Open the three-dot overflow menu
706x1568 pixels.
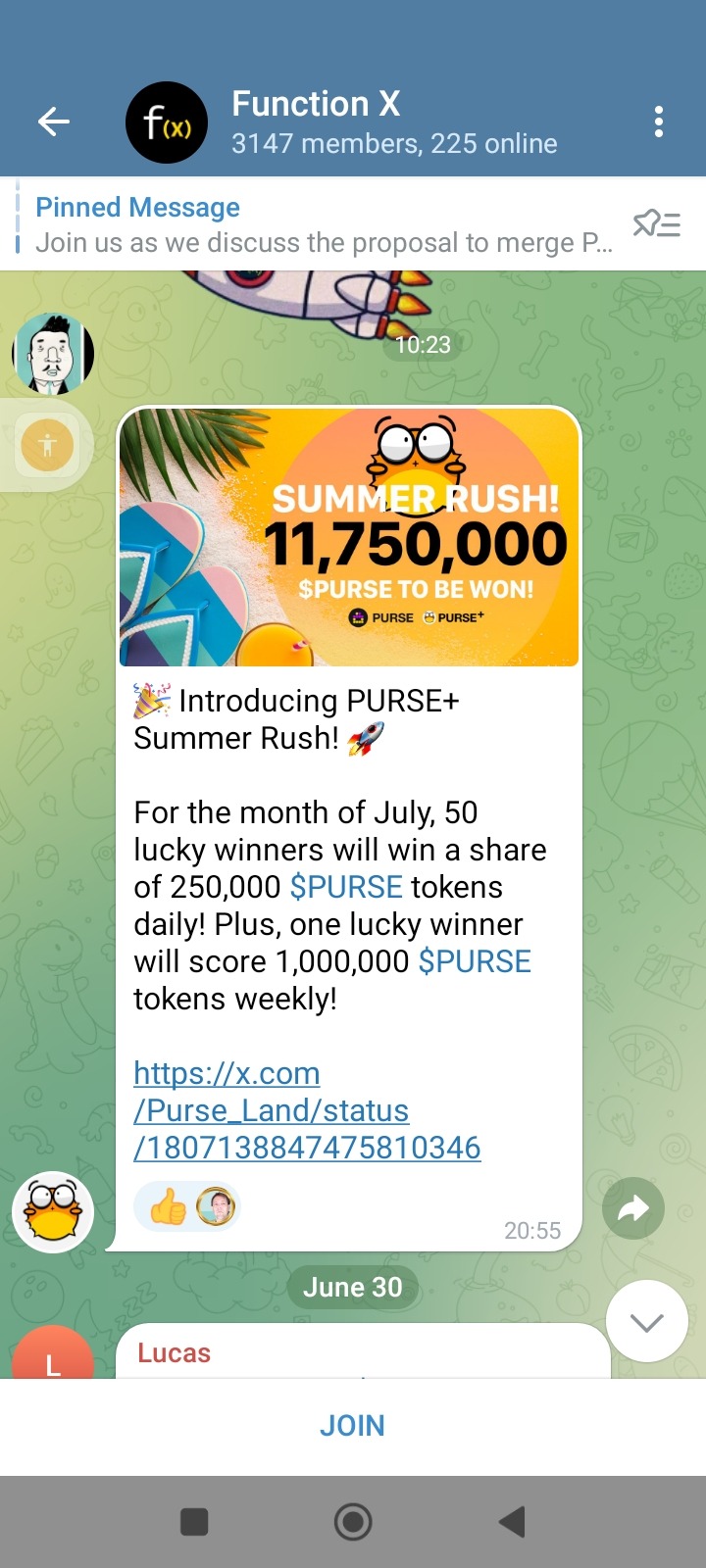658,122
